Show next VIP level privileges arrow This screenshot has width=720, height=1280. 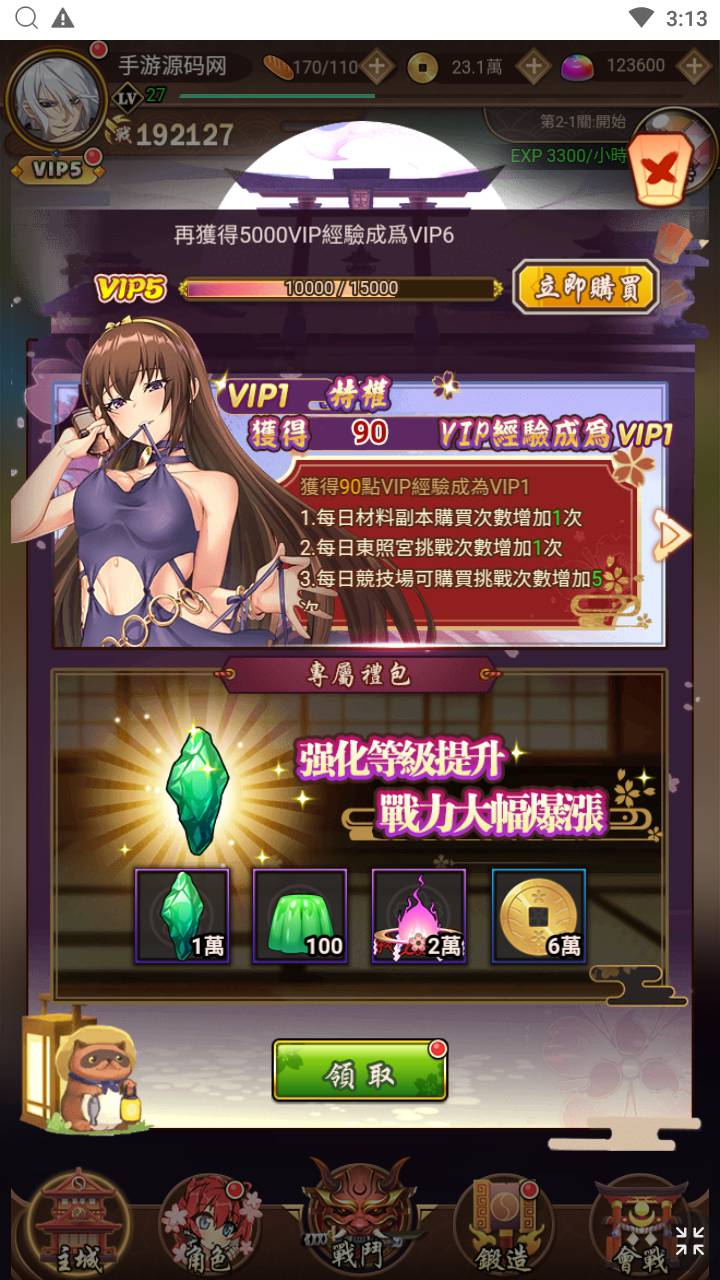672,536
